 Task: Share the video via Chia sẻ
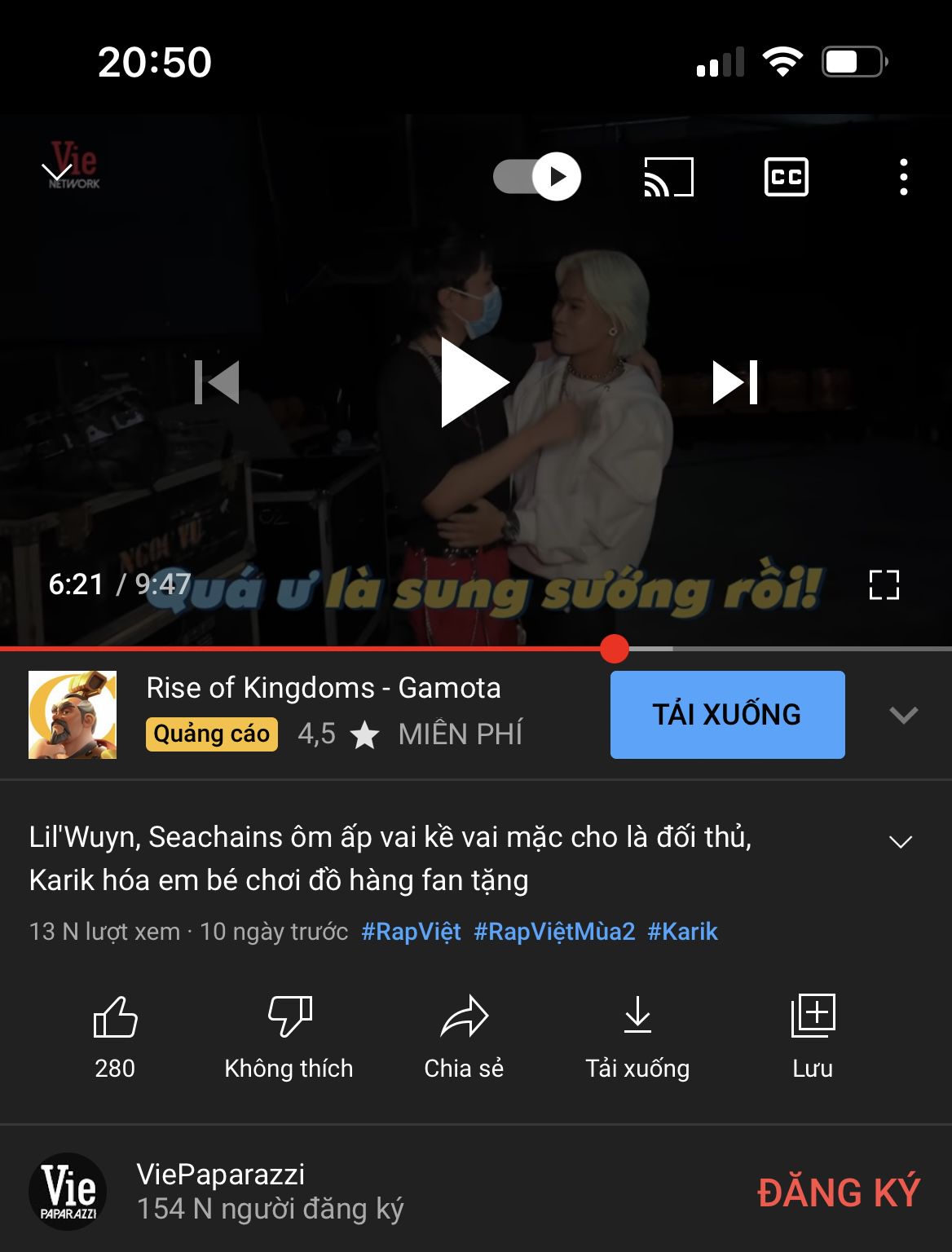coord(464,1030)
